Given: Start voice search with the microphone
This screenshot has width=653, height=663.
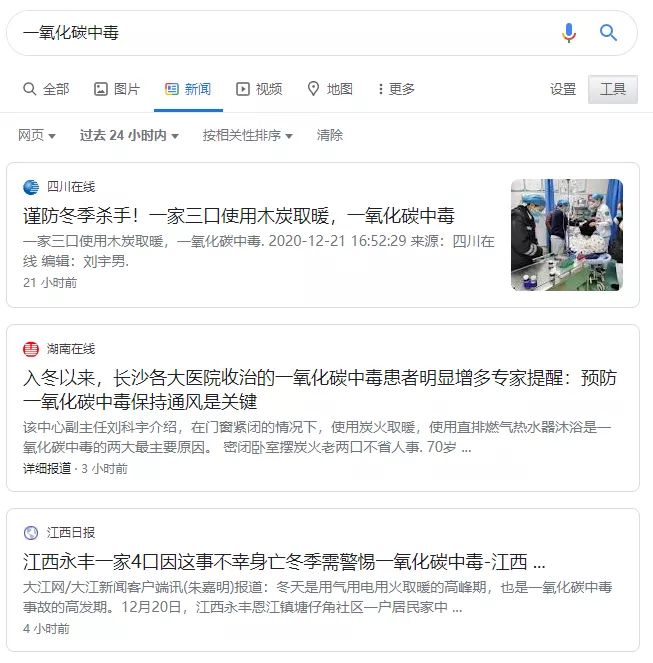Looking at the screenshot, I should pyautogui.click(x=569, y=33).
